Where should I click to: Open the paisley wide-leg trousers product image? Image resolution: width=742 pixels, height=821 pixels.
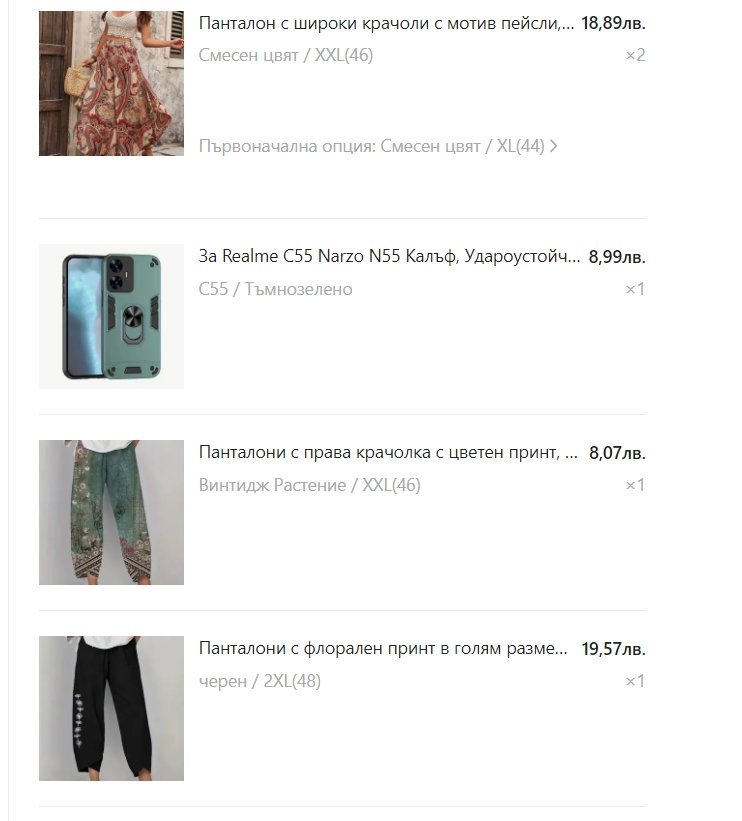(111, 83)
